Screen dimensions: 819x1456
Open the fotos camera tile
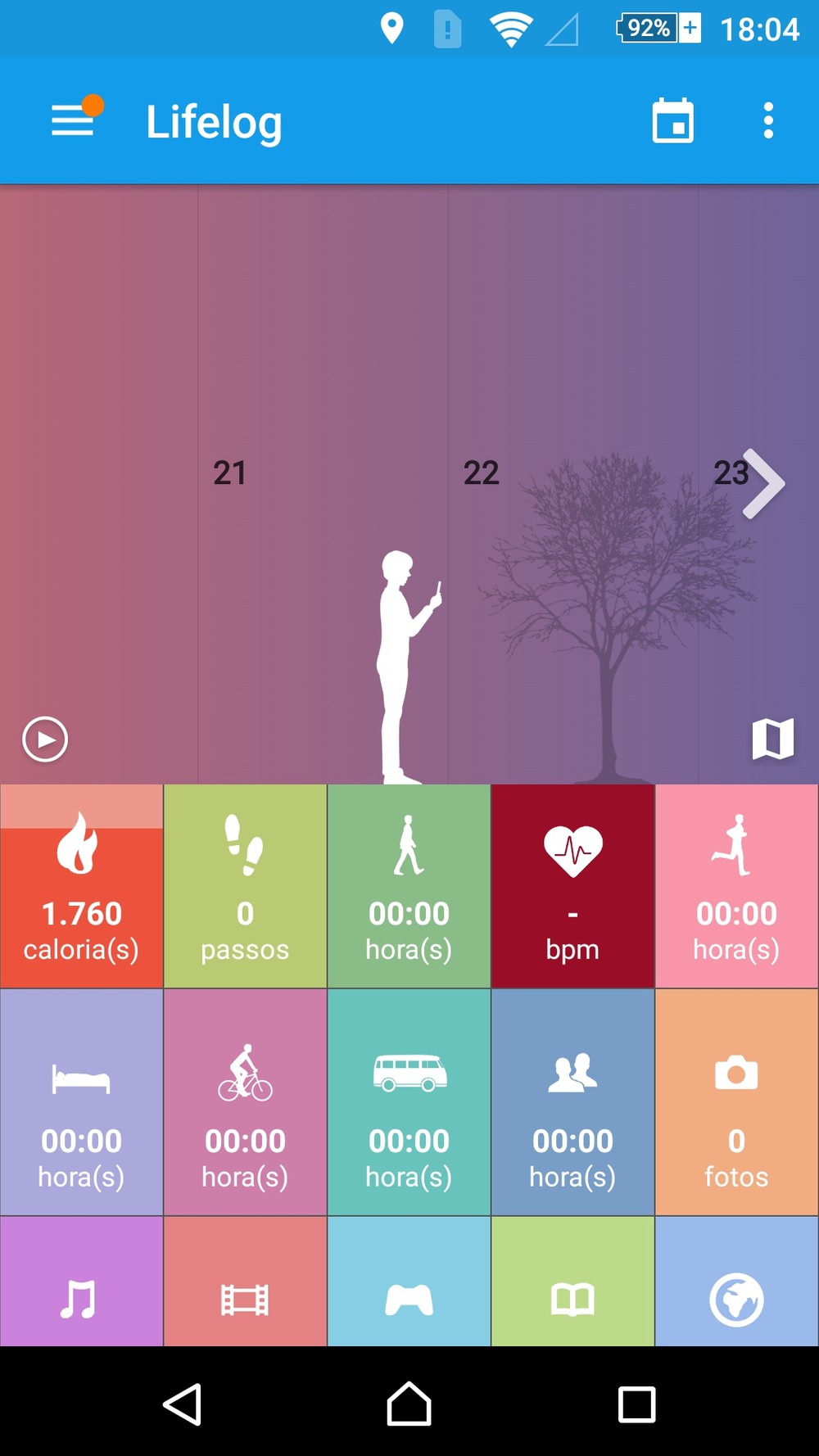pos(737,1102)
